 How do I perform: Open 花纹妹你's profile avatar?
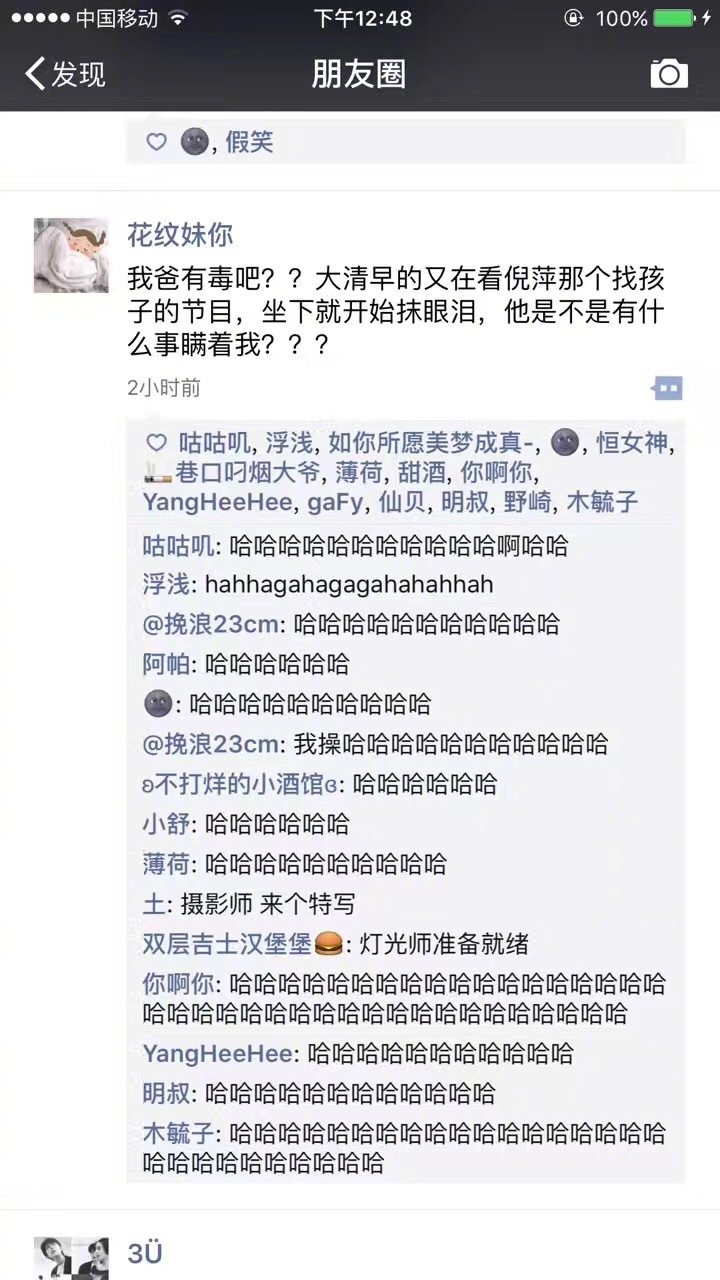[71, 255]
